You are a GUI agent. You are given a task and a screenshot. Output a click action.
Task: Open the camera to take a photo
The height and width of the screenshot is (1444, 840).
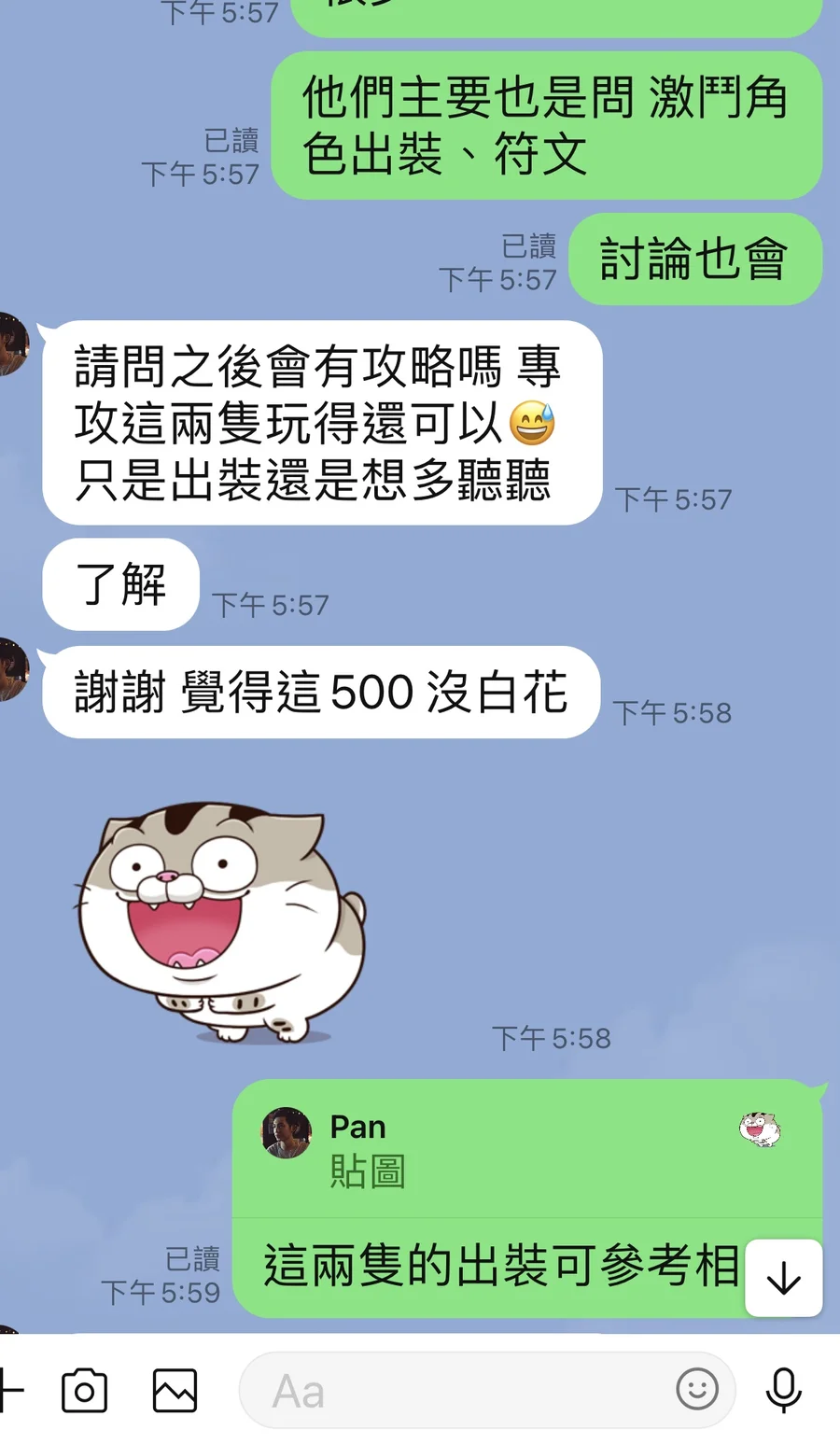84,1391
